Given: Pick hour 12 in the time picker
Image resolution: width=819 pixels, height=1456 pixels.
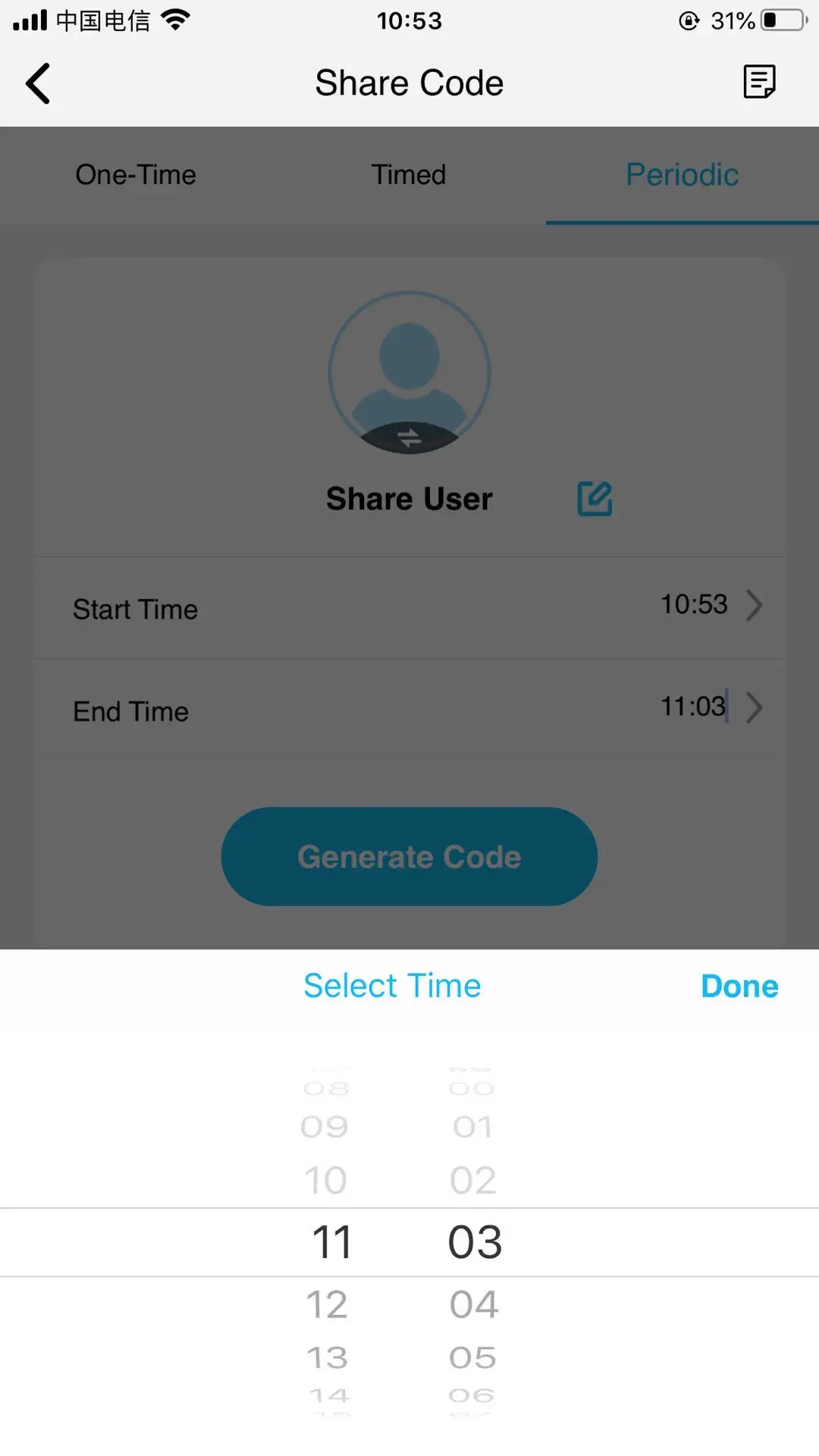Looking at the screenshot, I should (327, 1304).
